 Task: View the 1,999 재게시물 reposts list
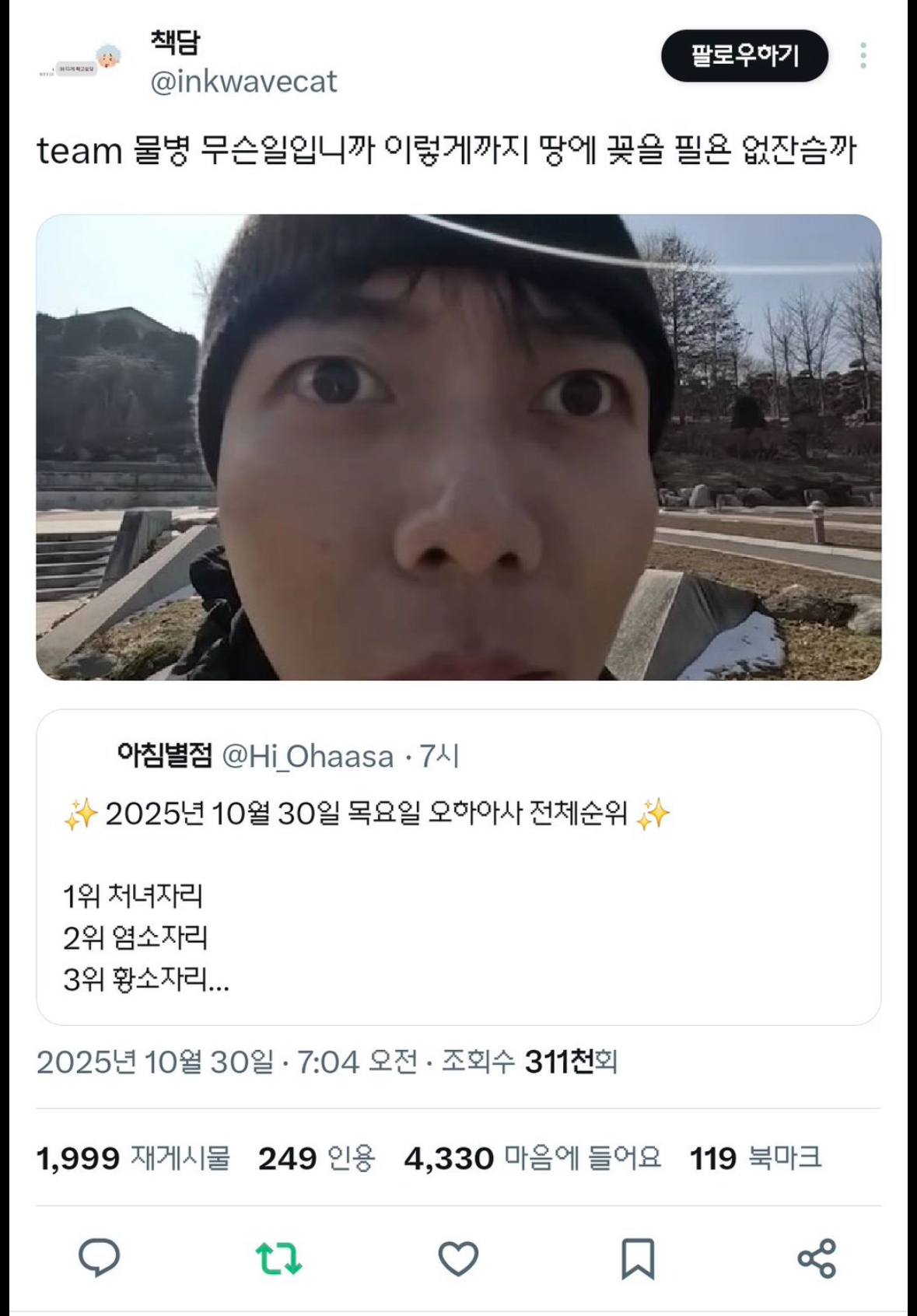pyautogui.click(x=134, y=1158)
